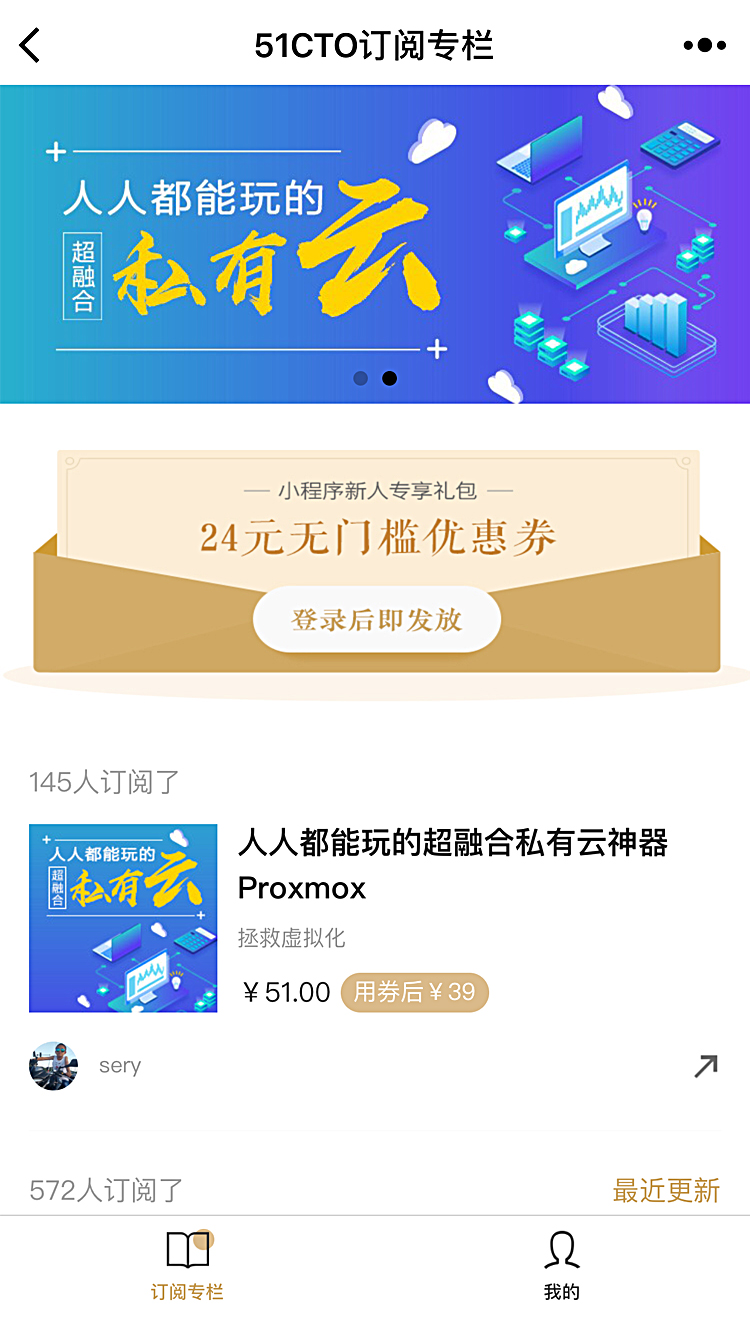Switch to the 订阅专栏 tab
Screen dimensions: 750x1334
[187, 1266]
